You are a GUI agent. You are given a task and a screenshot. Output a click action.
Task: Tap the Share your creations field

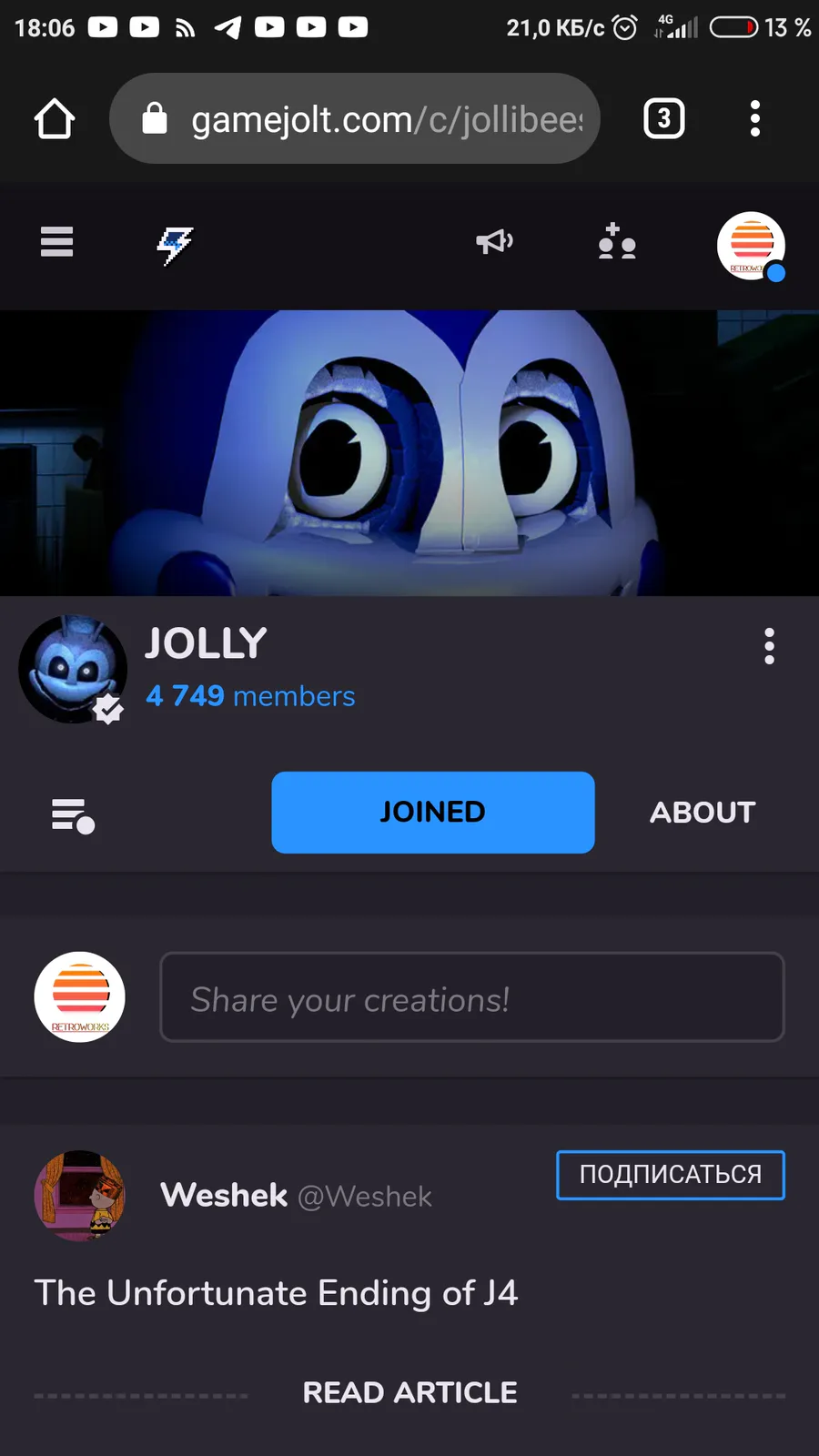coord(471,997)
